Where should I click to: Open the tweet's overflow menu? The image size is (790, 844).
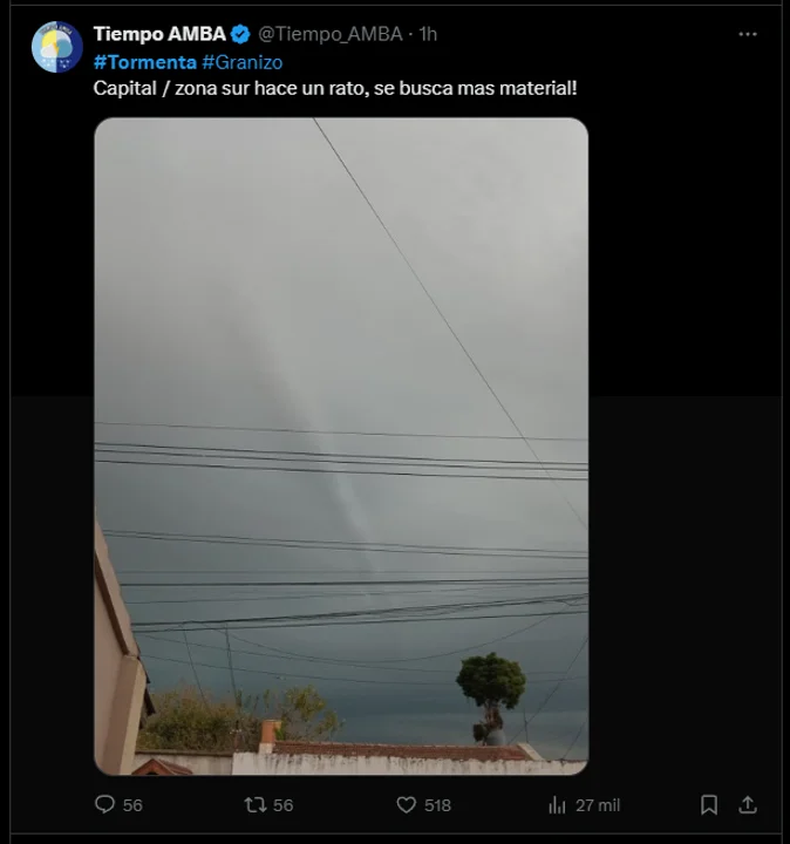[747, 34]
